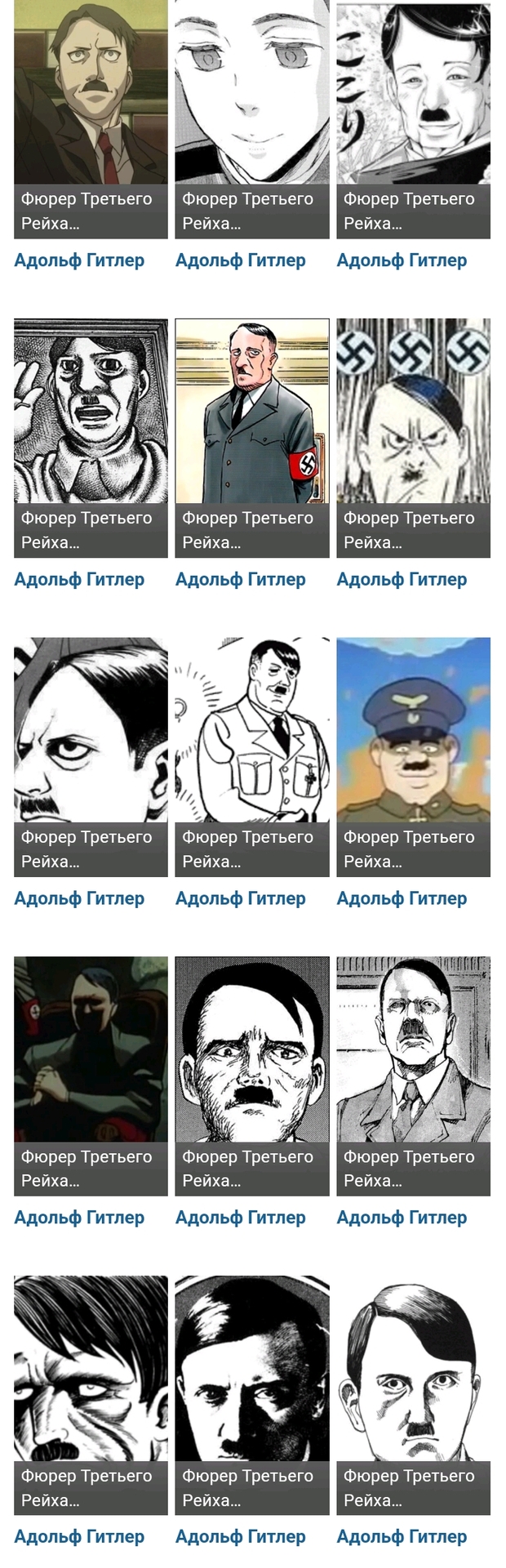Open the card showing a gray uniform with armband
The image size is (506, 1568).
(252, 411)
